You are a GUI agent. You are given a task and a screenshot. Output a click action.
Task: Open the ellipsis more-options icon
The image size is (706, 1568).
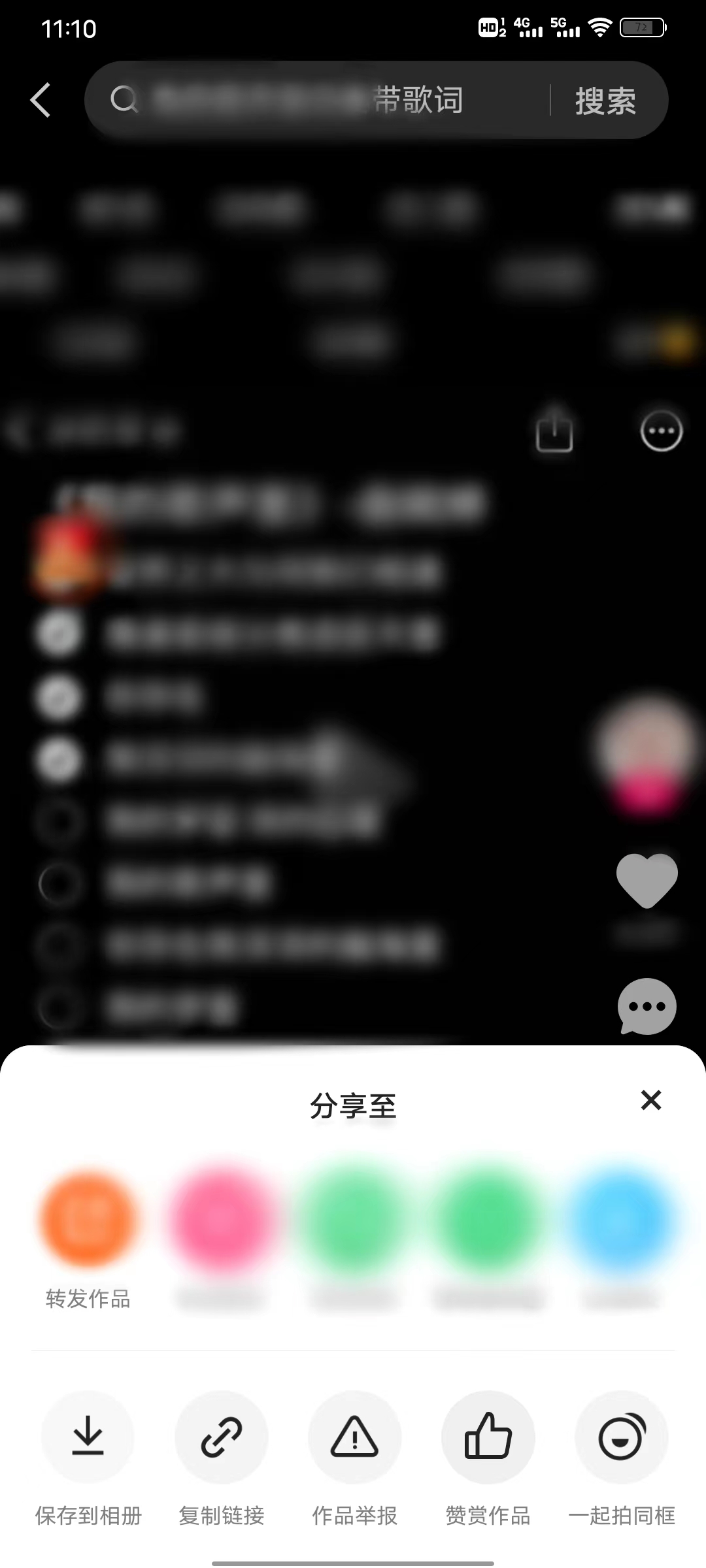pos(661,429)
